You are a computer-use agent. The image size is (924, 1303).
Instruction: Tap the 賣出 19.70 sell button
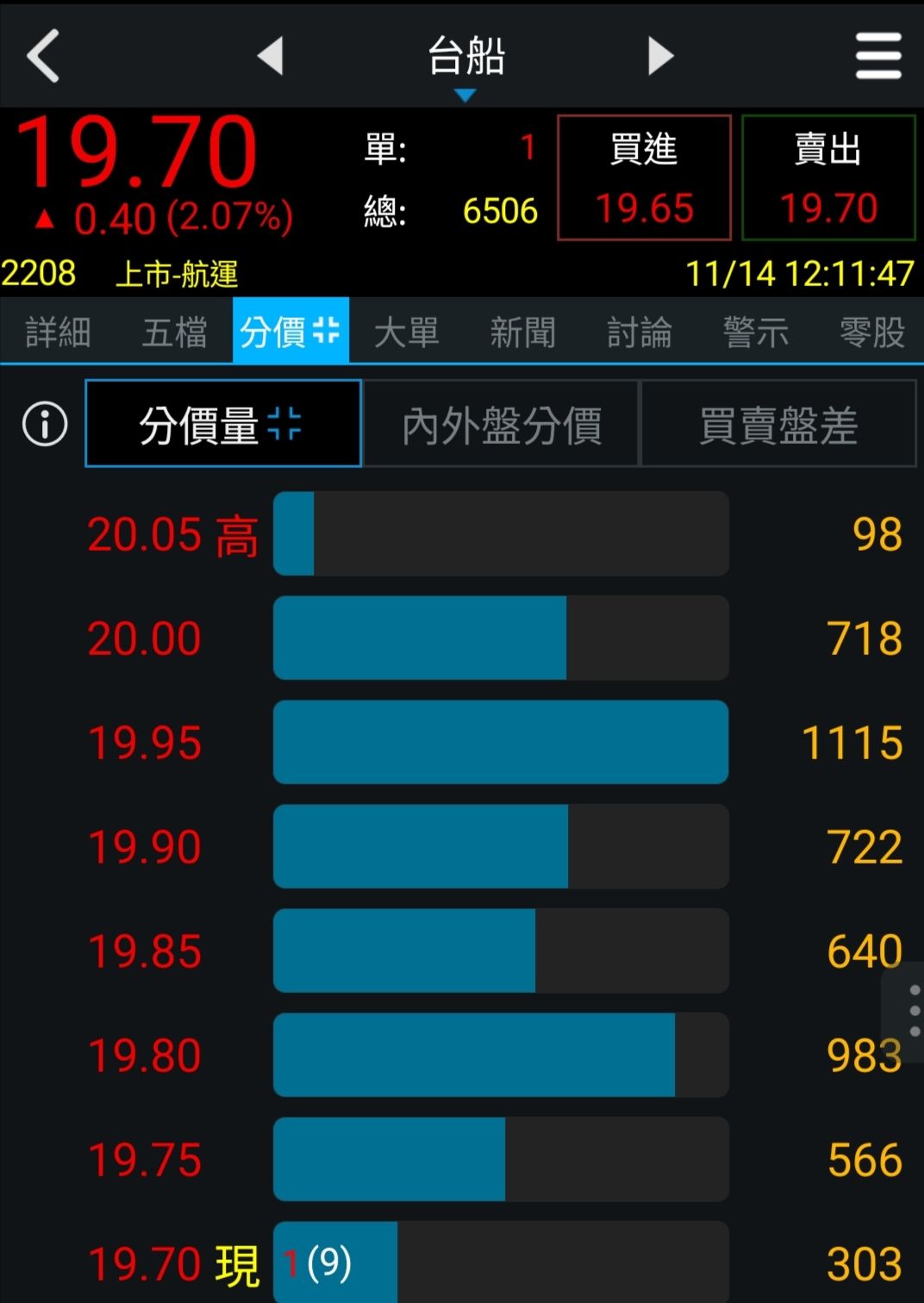point(827,178)
